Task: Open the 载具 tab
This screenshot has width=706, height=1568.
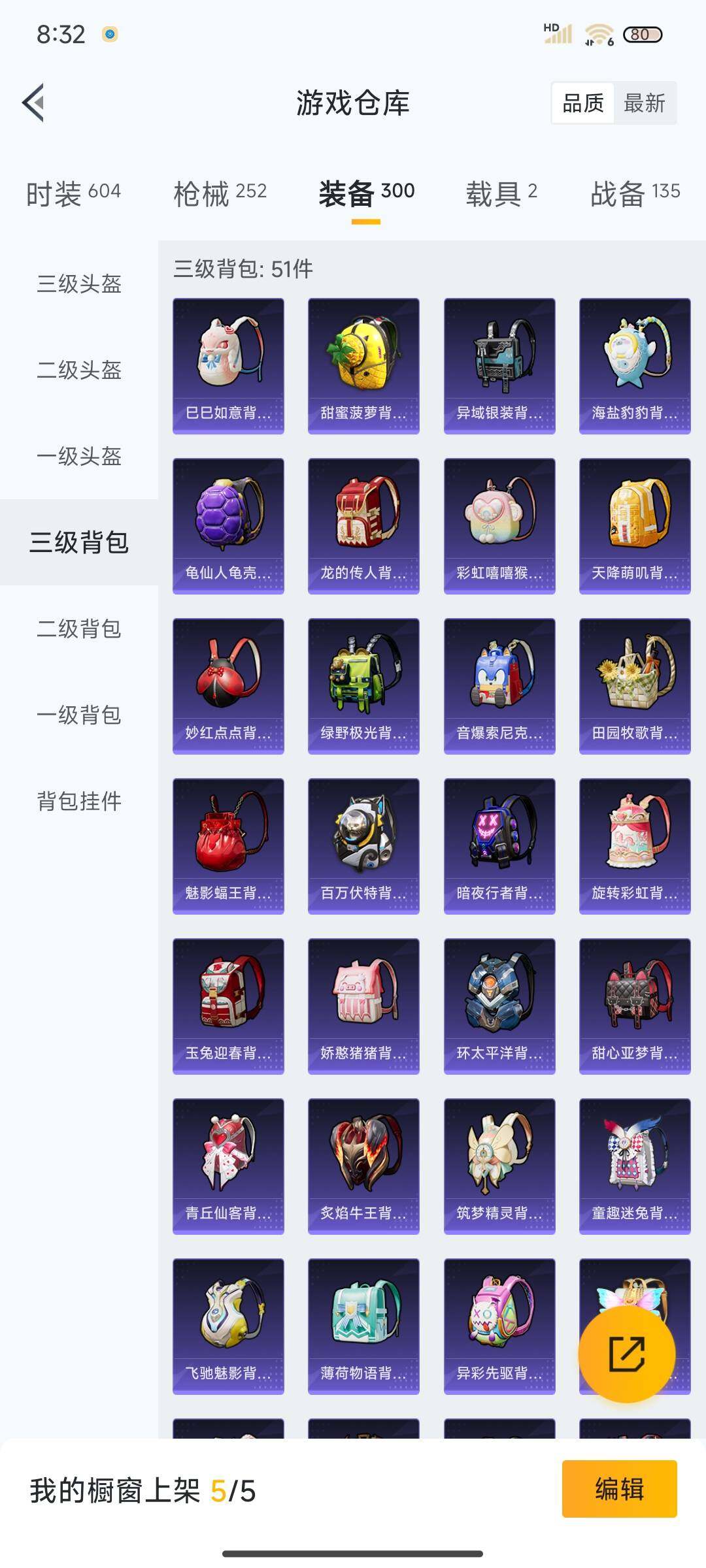Action: tap(501, 193)
